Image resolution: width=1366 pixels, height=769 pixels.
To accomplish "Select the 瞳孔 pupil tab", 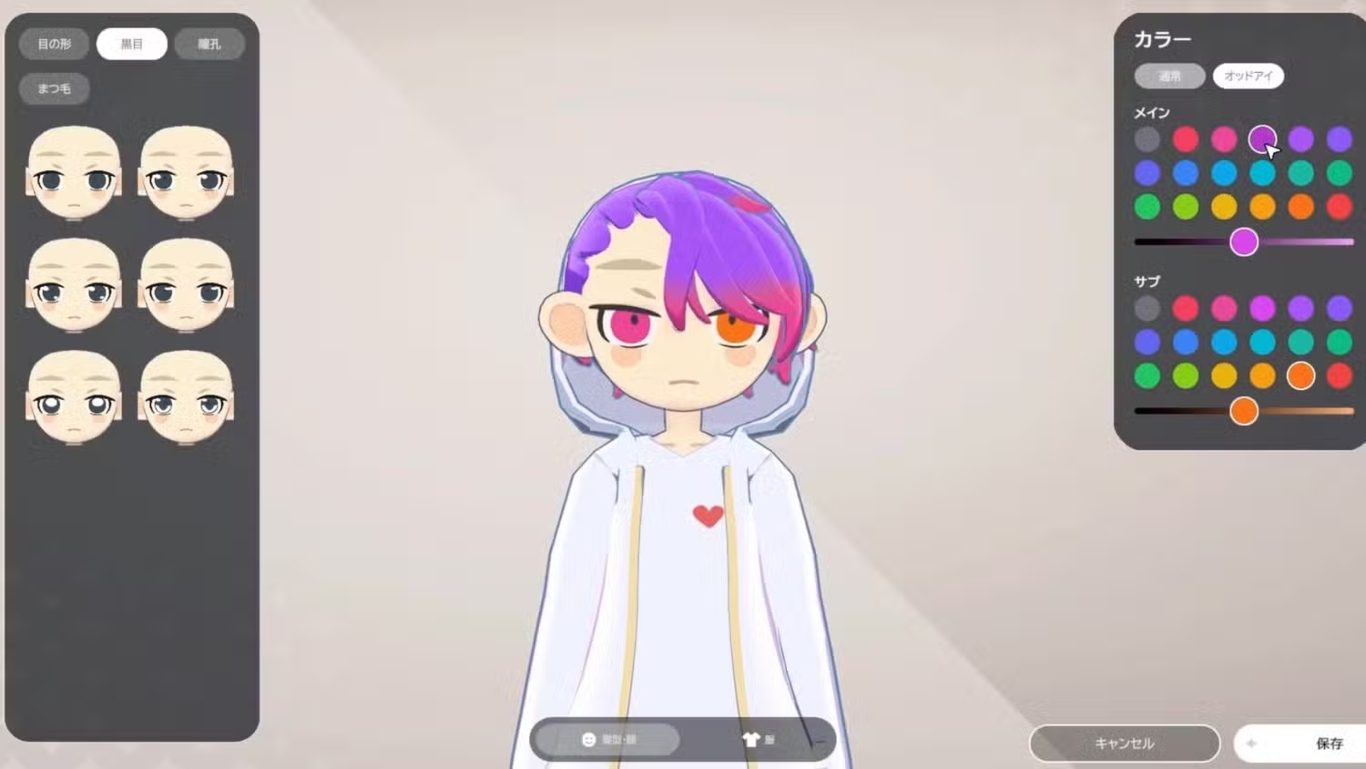I will pyautogui.click(x=209, y=44).
